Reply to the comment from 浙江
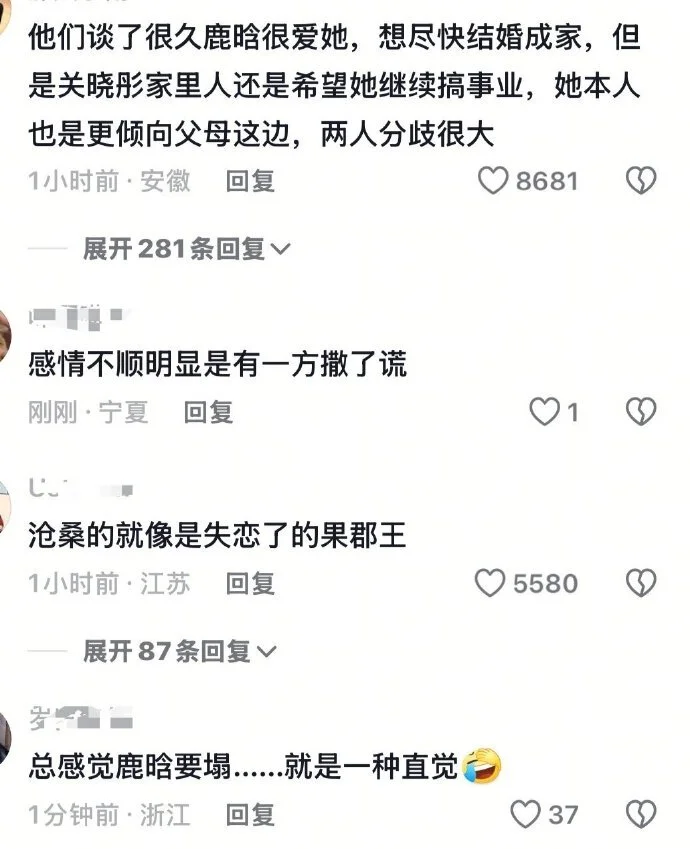 click(x=250, y=814)
